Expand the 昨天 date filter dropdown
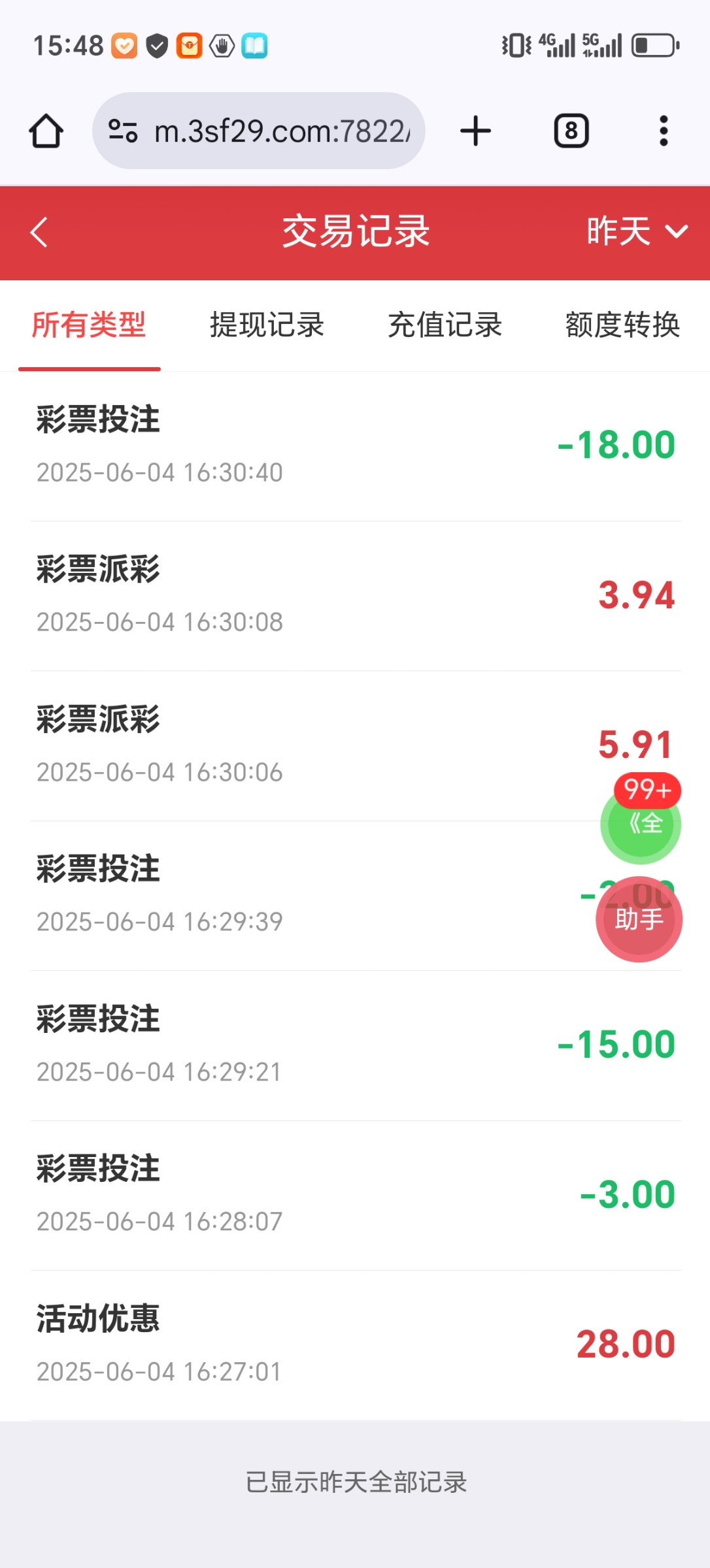 click(636, 231)
